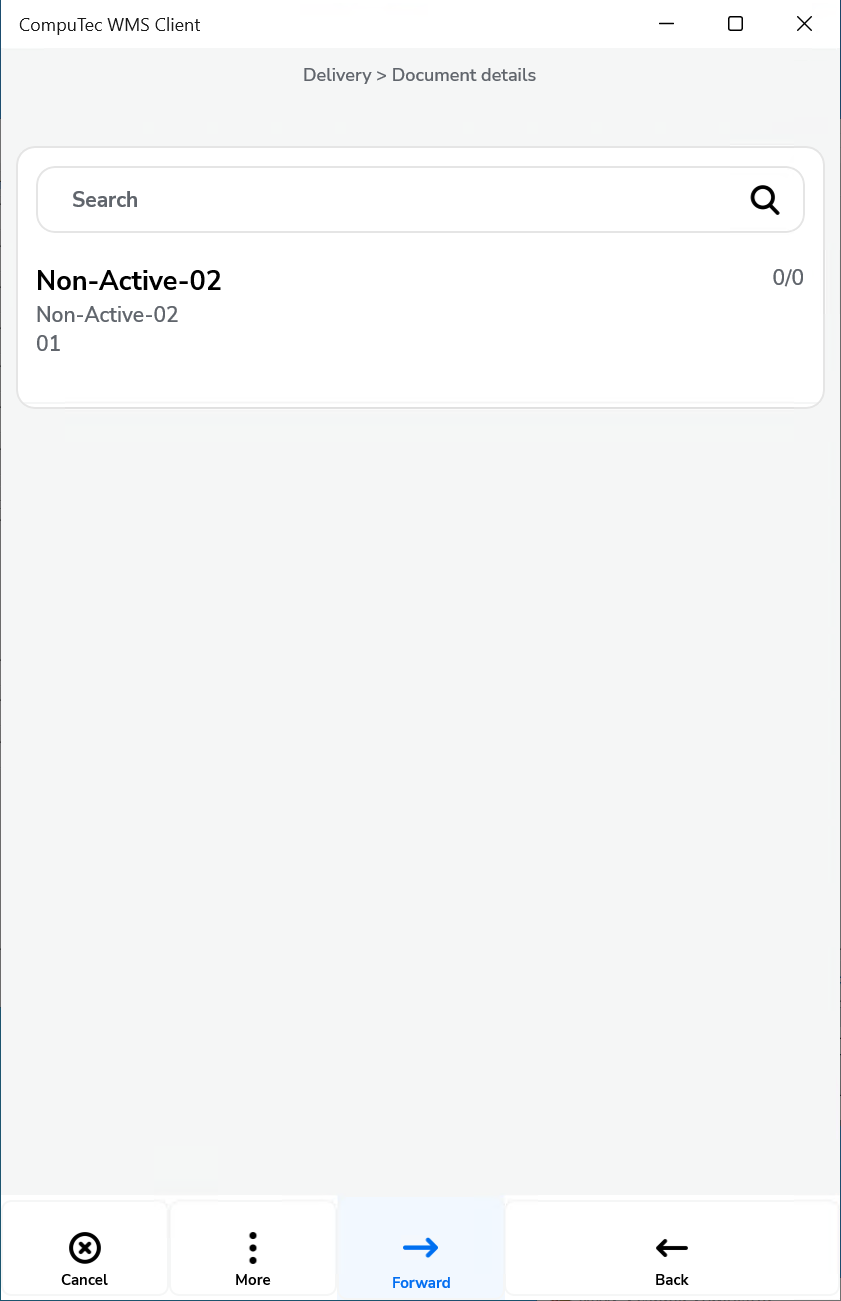The height and width of the screenshot is (1301, 841).
Task: Open the Non-Active-02 item row
Action: (420, 310)
